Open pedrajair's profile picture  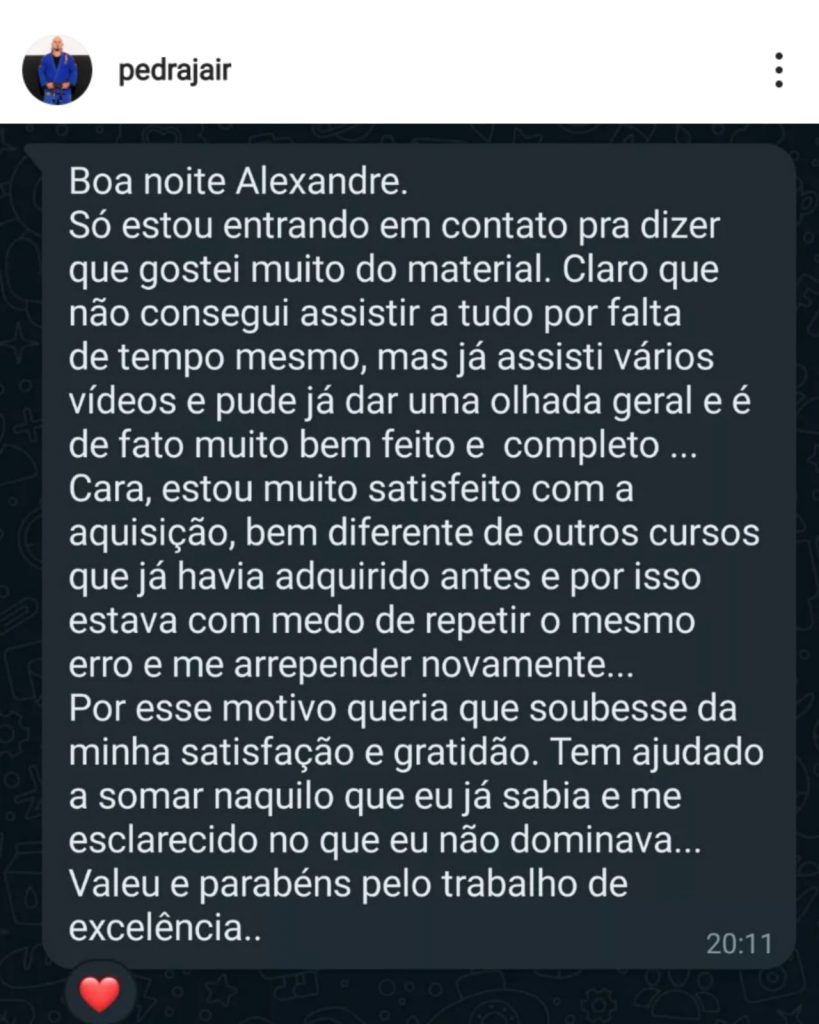pos(57,71)
